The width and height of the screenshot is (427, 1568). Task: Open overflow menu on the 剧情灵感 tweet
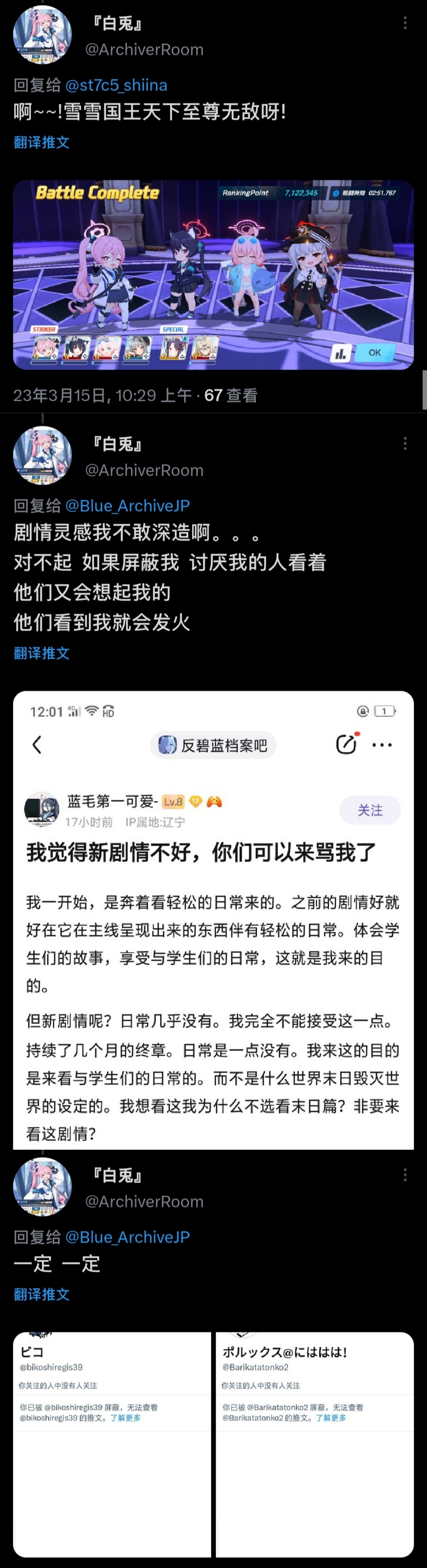[x=405, y=444]
